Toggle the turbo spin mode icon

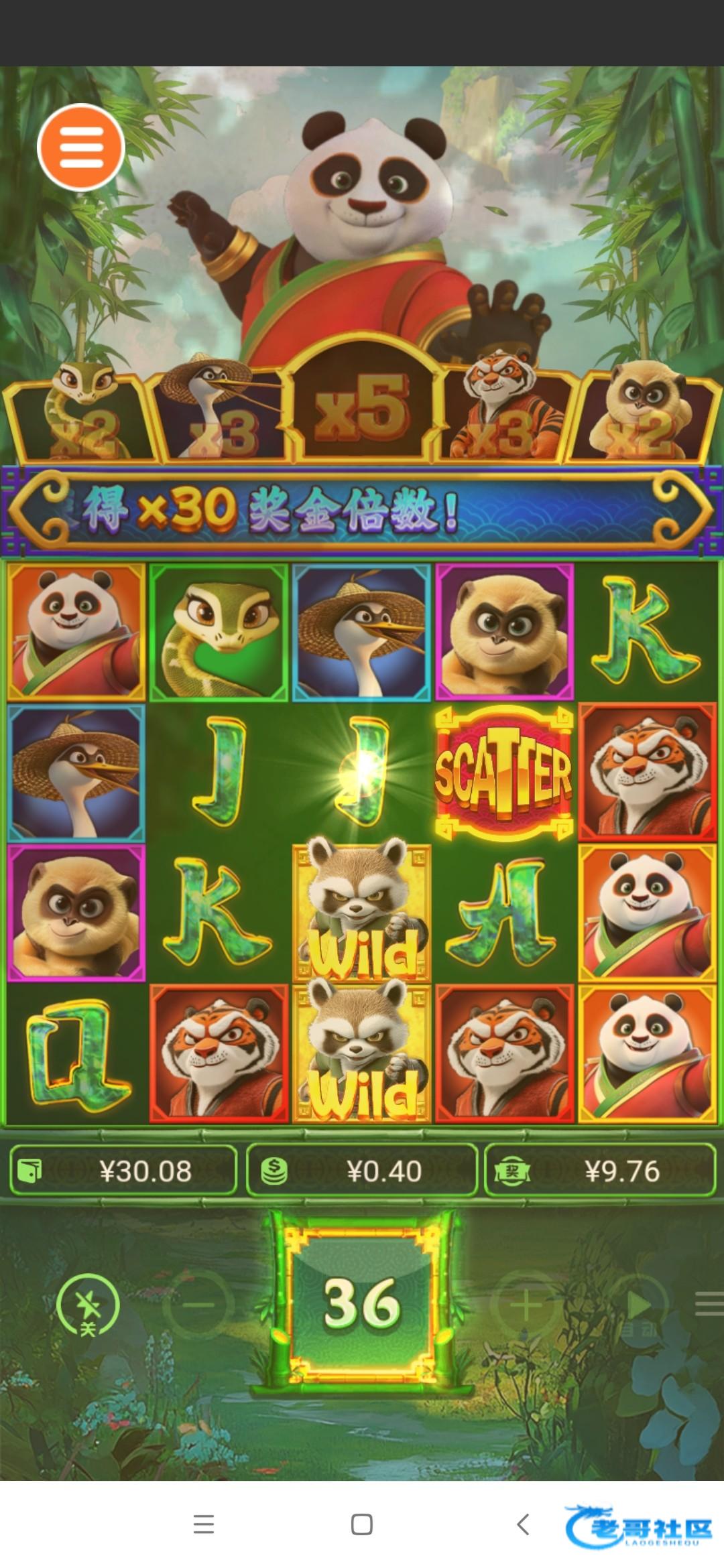(88, 1305)
